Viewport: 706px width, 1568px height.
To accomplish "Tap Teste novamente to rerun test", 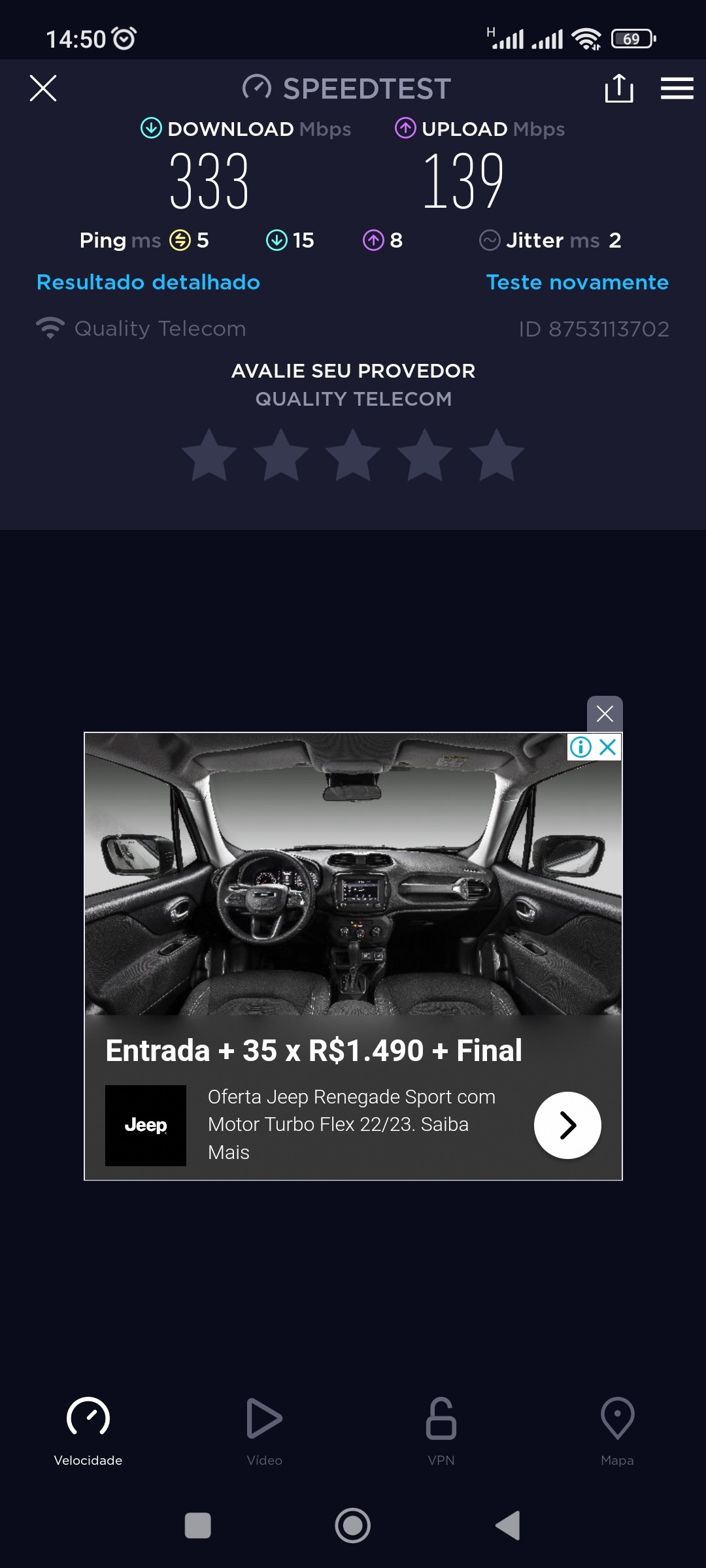I will [577, 282].
